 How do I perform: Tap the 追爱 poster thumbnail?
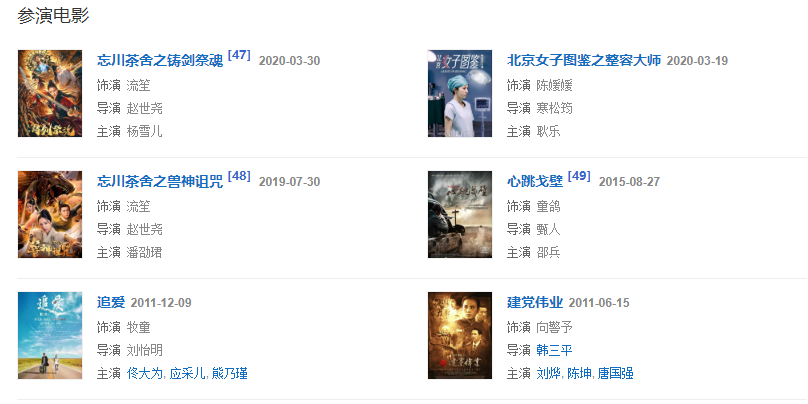coord(50,335)
